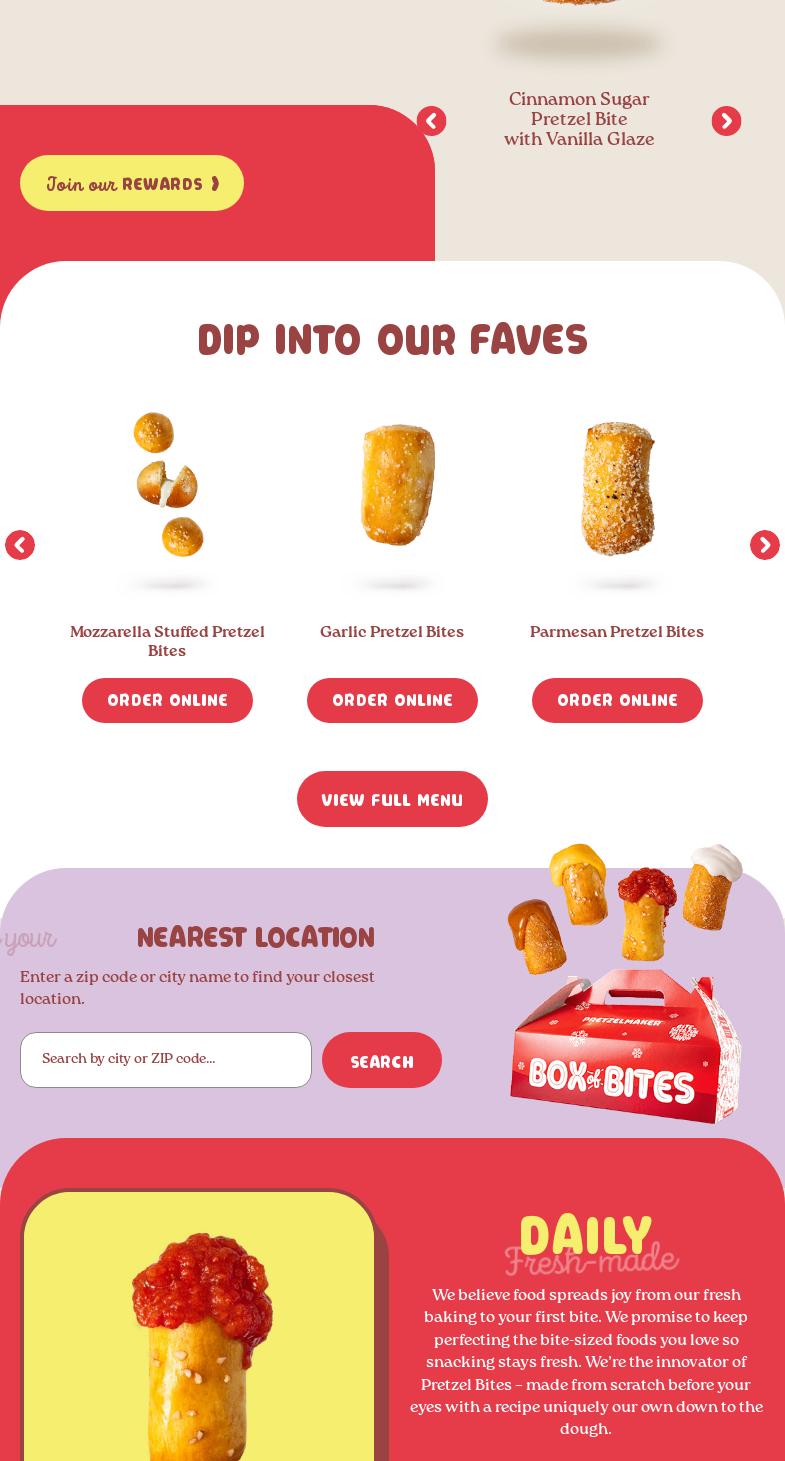Select the chevron inside Join our Rewards button
The height and width of the screenshot is (1461, 785).
coord(215,183)
